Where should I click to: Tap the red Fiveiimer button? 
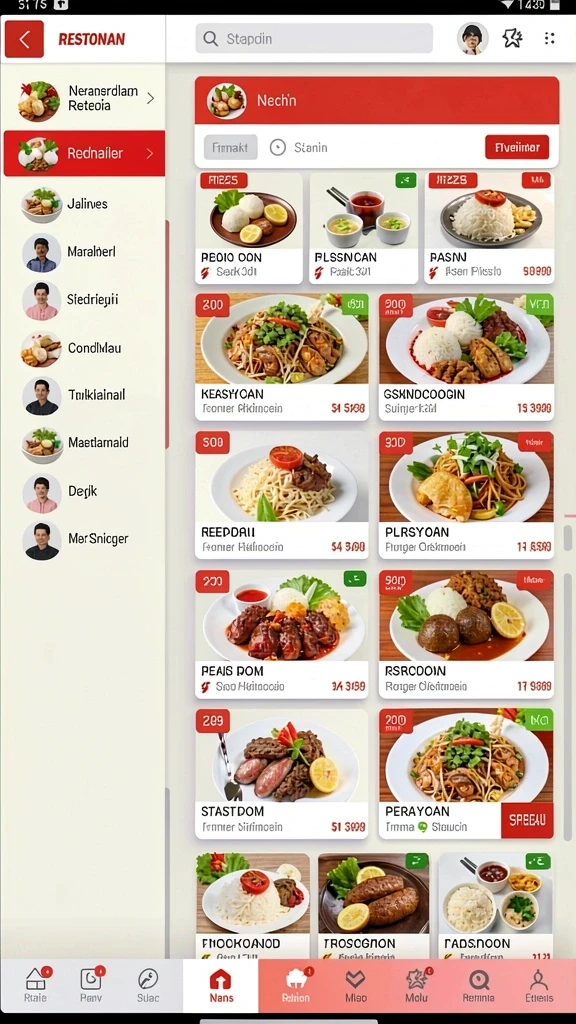[x=517, y=148]
